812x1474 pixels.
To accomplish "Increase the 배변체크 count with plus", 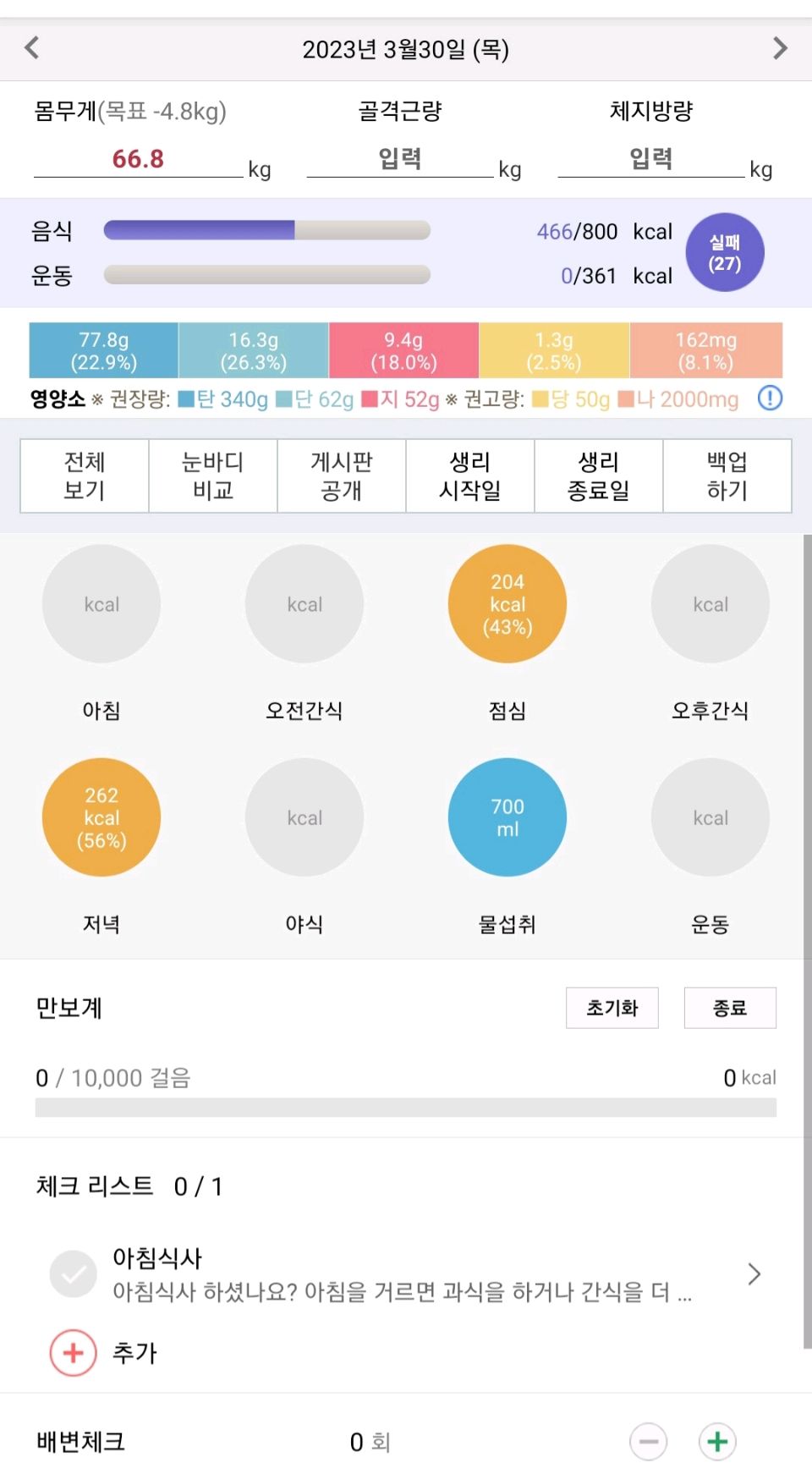I will [x=717, y=1442].
